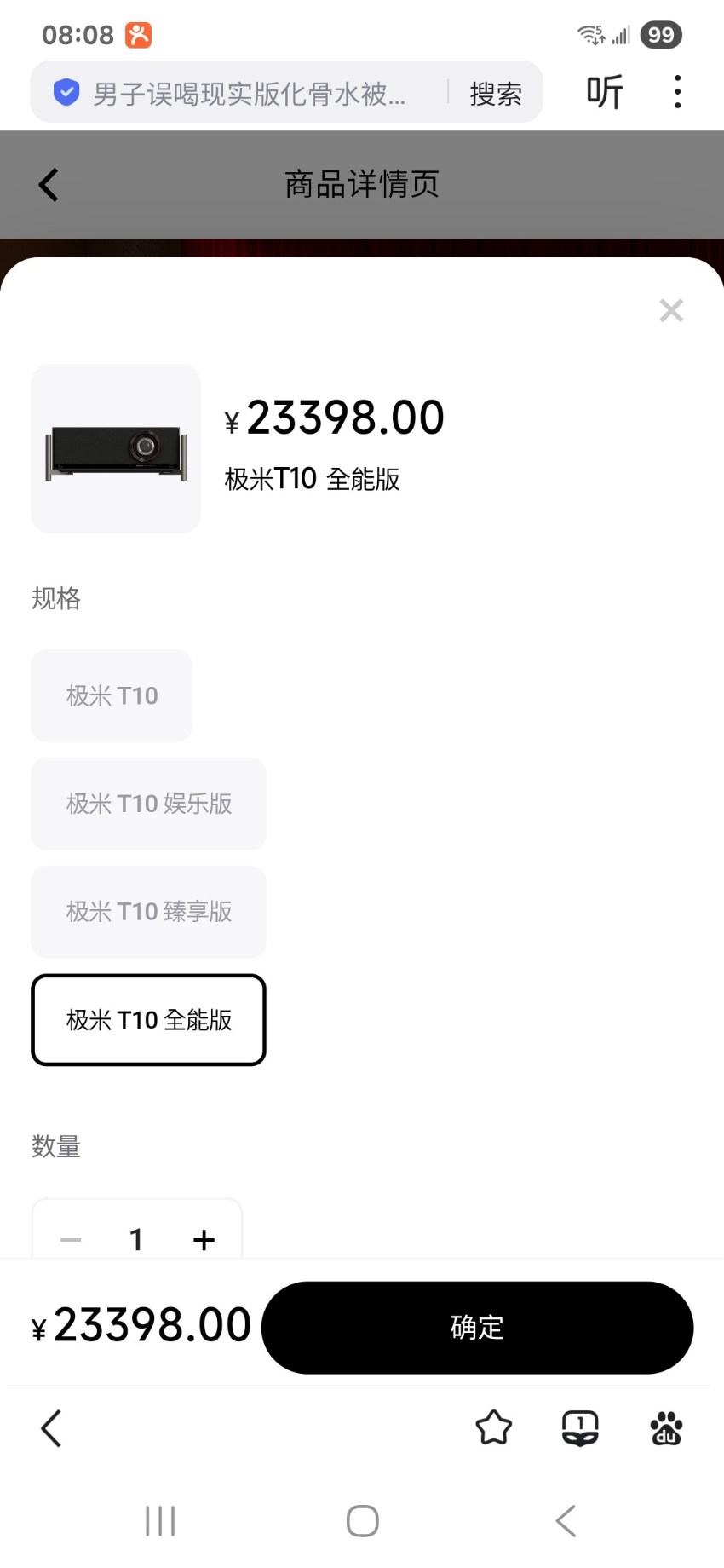Open the 听 listen feature
Screen dimensions: 724x1568
coord(605,92)
